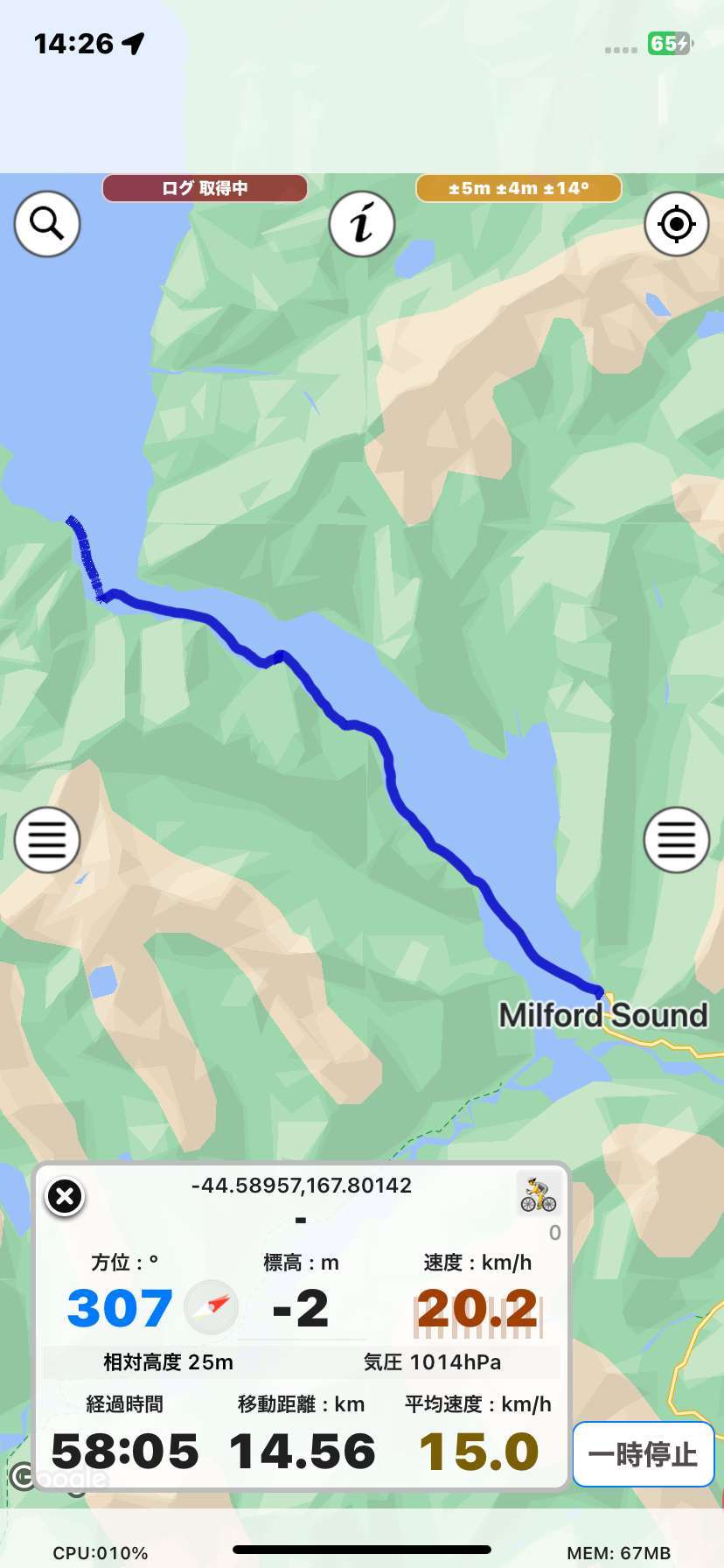This screenshot has width=724, height=1568.
Task: Tap the 一時停止 pause button
Action: click(x=644, y=1454)
